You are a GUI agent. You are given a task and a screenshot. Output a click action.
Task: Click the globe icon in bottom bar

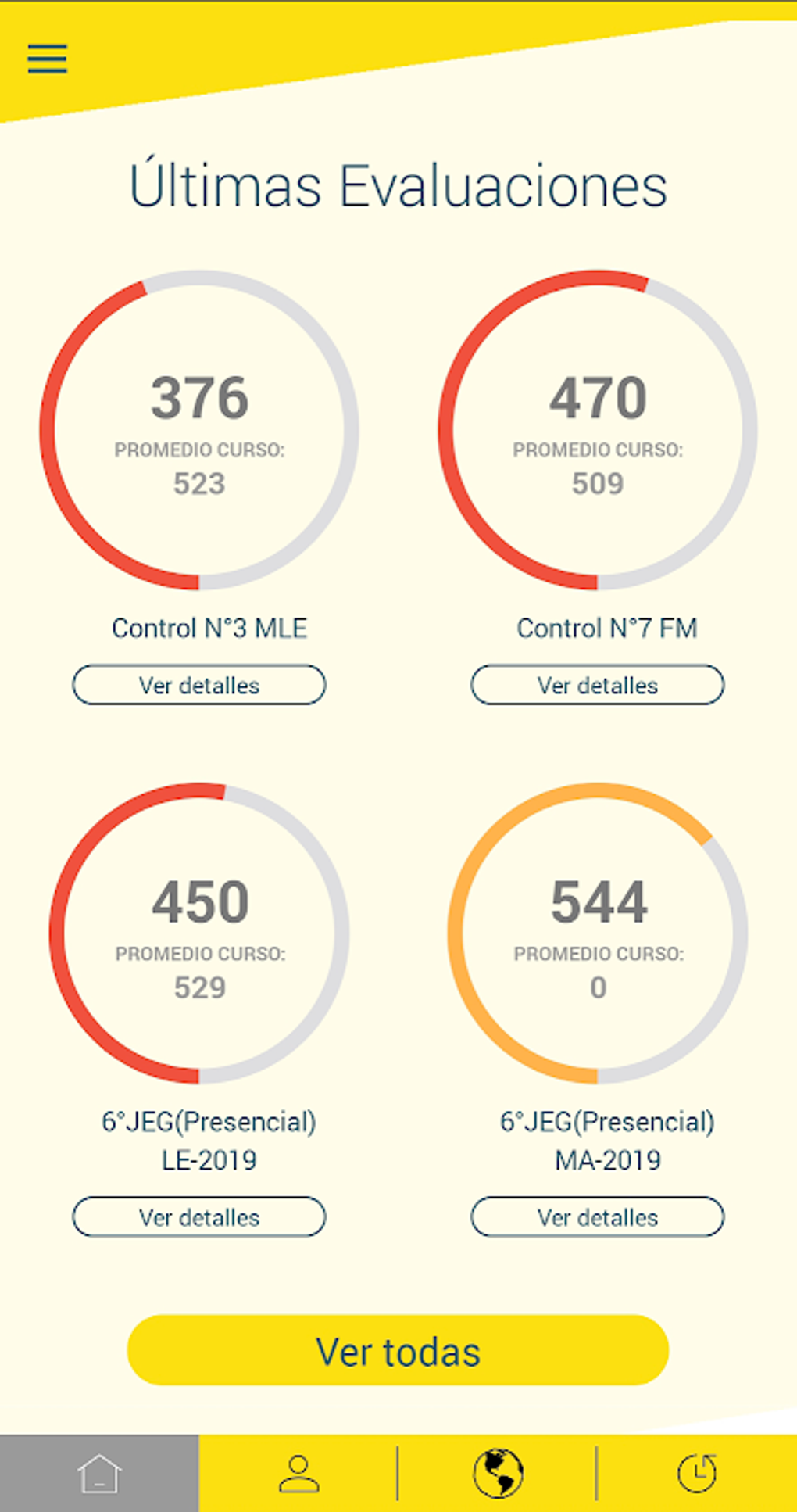499,1473
